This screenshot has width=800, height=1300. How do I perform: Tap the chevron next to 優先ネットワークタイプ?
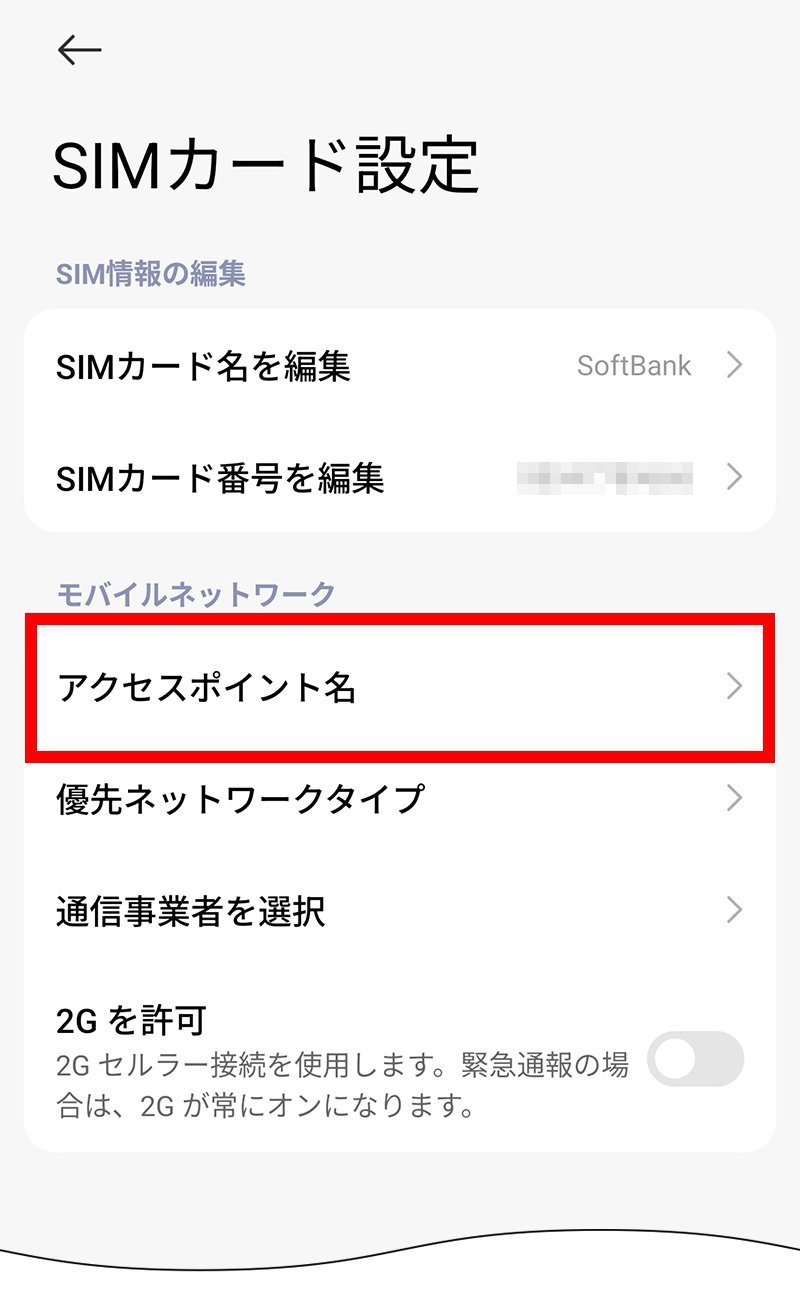(735, 799)
